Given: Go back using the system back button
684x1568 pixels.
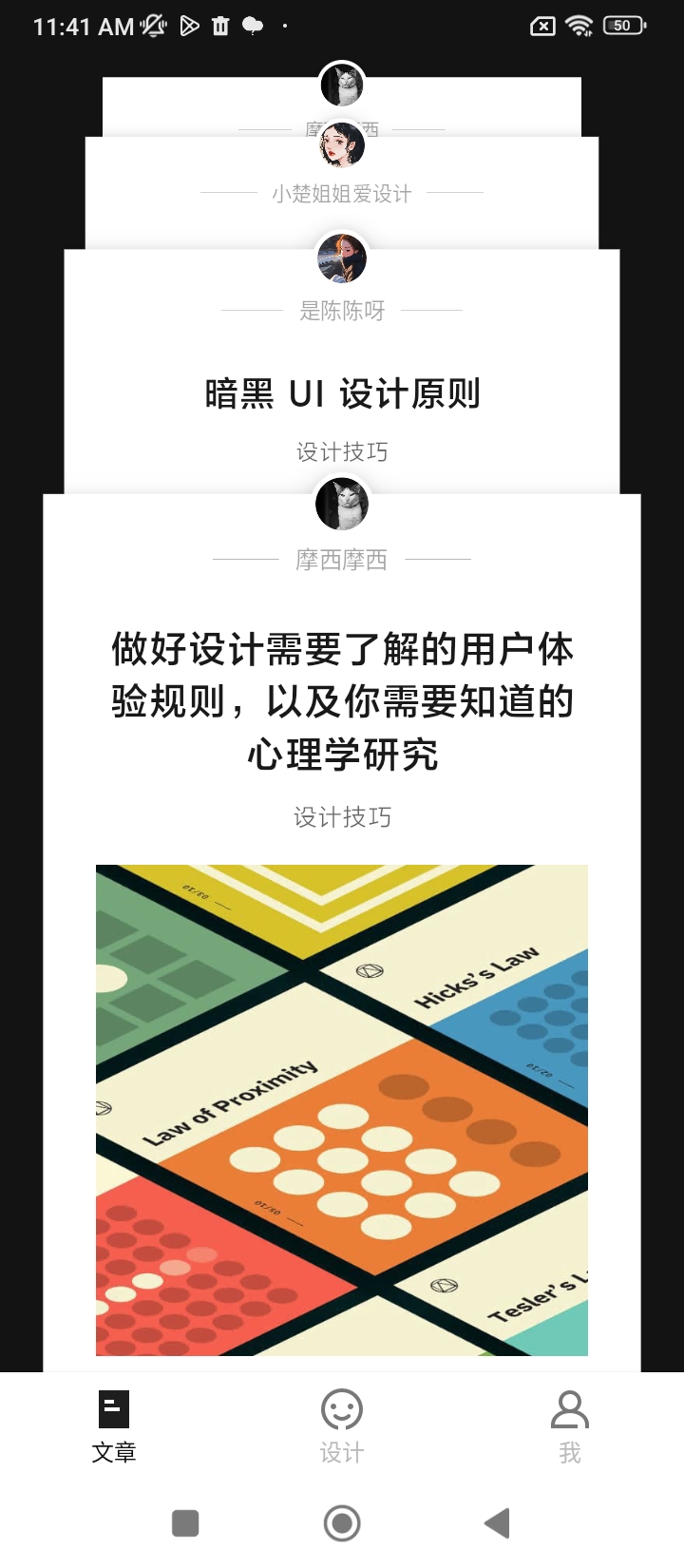Looking at the screenshot, I should click(x=497, y=1523).
